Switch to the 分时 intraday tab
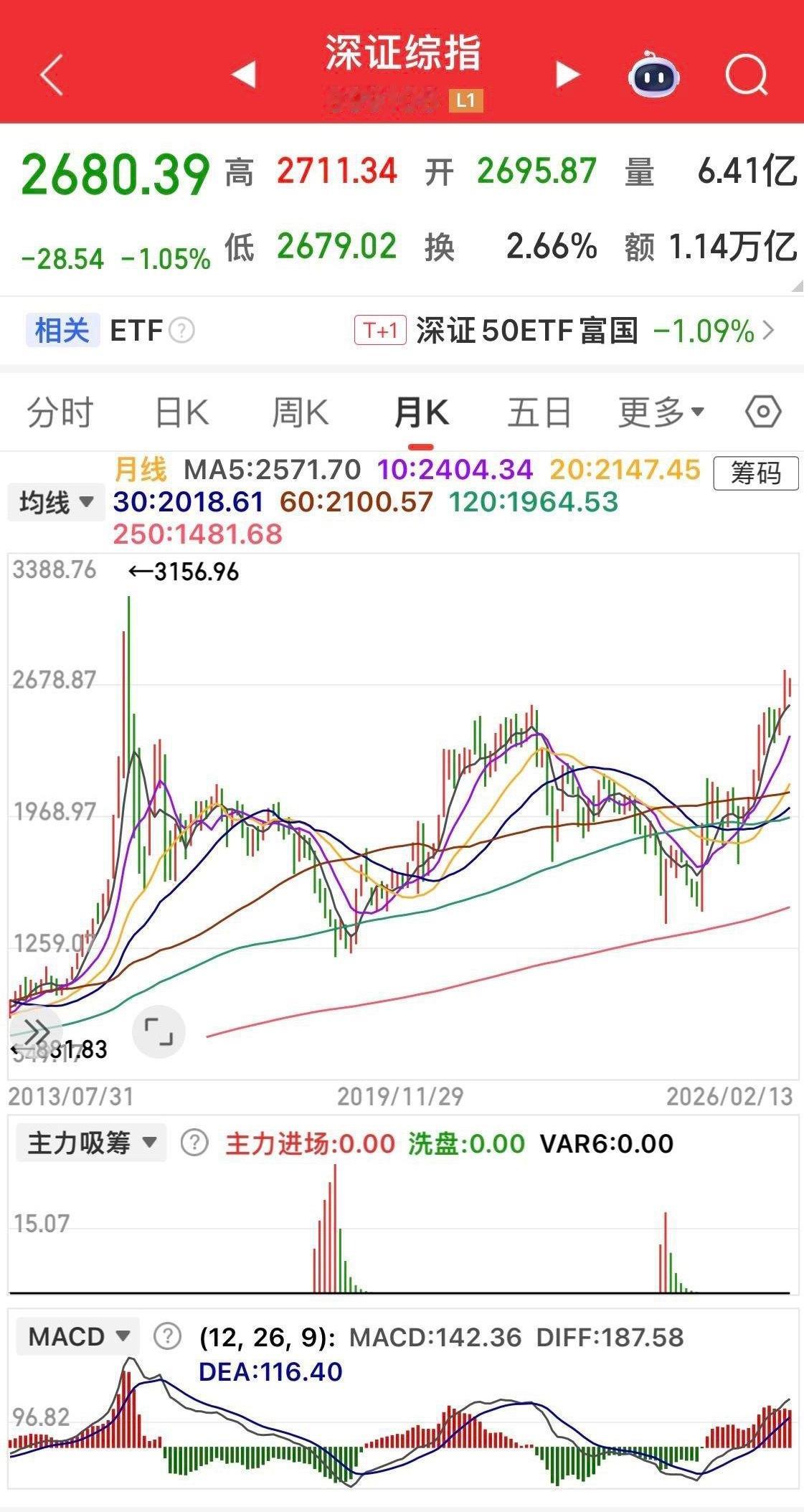 pyautogui.click(x=61, y=412)
